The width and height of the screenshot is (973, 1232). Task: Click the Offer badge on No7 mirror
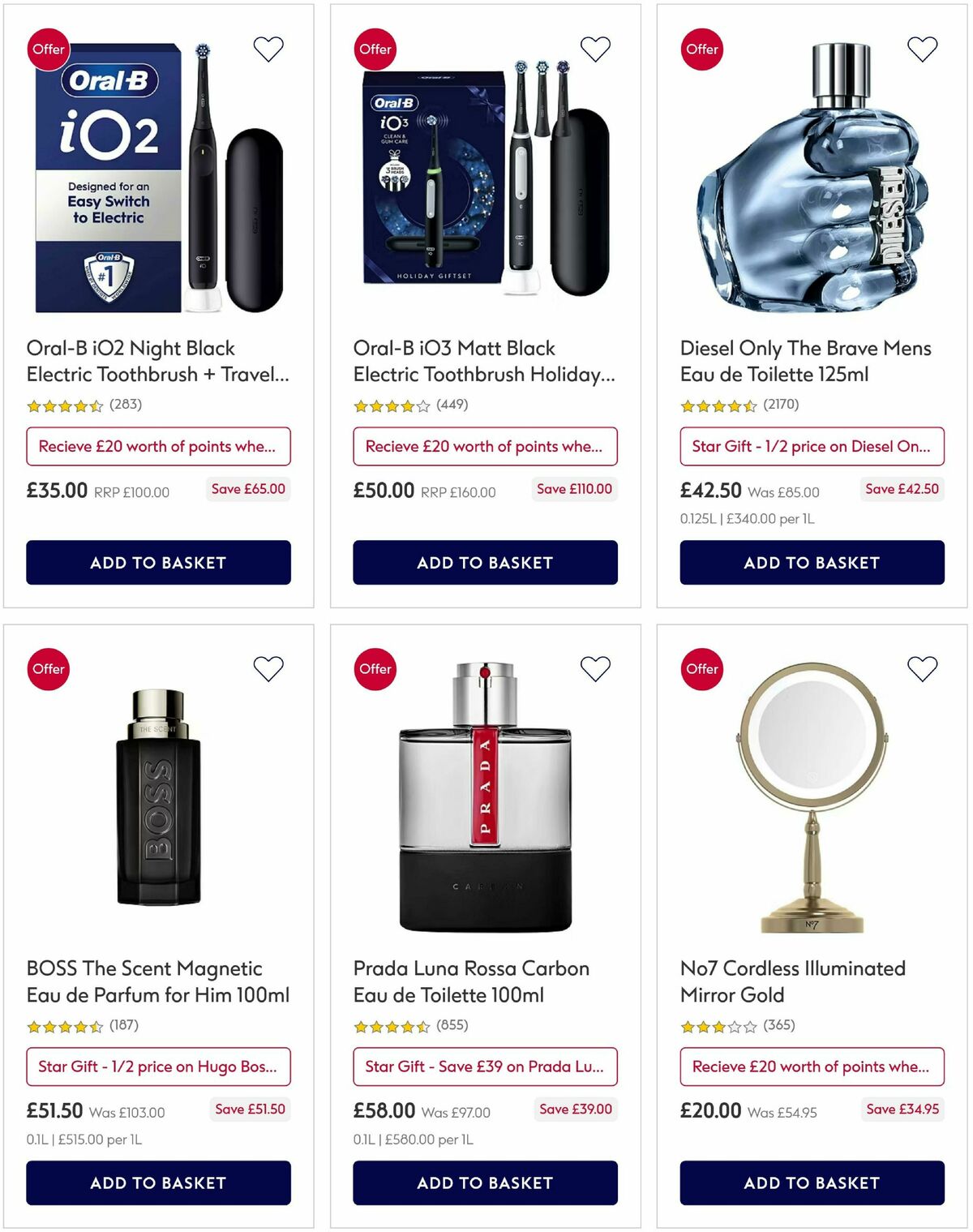click(x=702, y=669)
